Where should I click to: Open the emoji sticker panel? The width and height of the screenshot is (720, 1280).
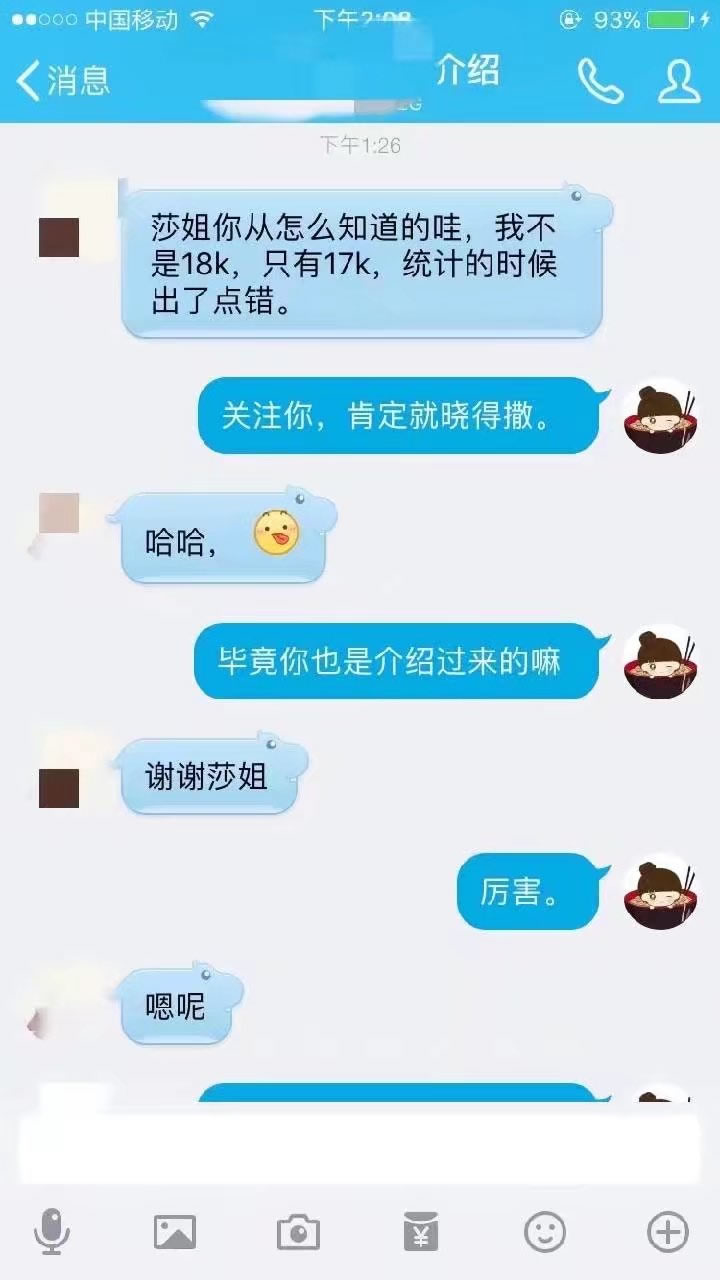point(545,1231)
